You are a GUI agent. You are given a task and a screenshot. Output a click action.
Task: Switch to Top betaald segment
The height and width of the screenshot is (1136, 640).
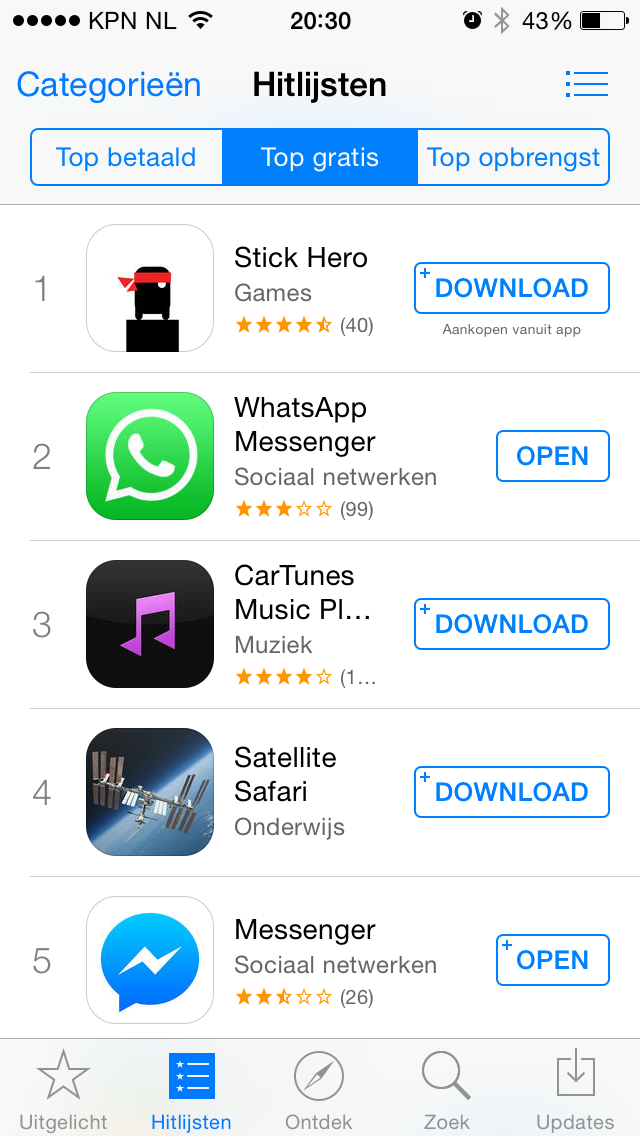coord(126,157)
